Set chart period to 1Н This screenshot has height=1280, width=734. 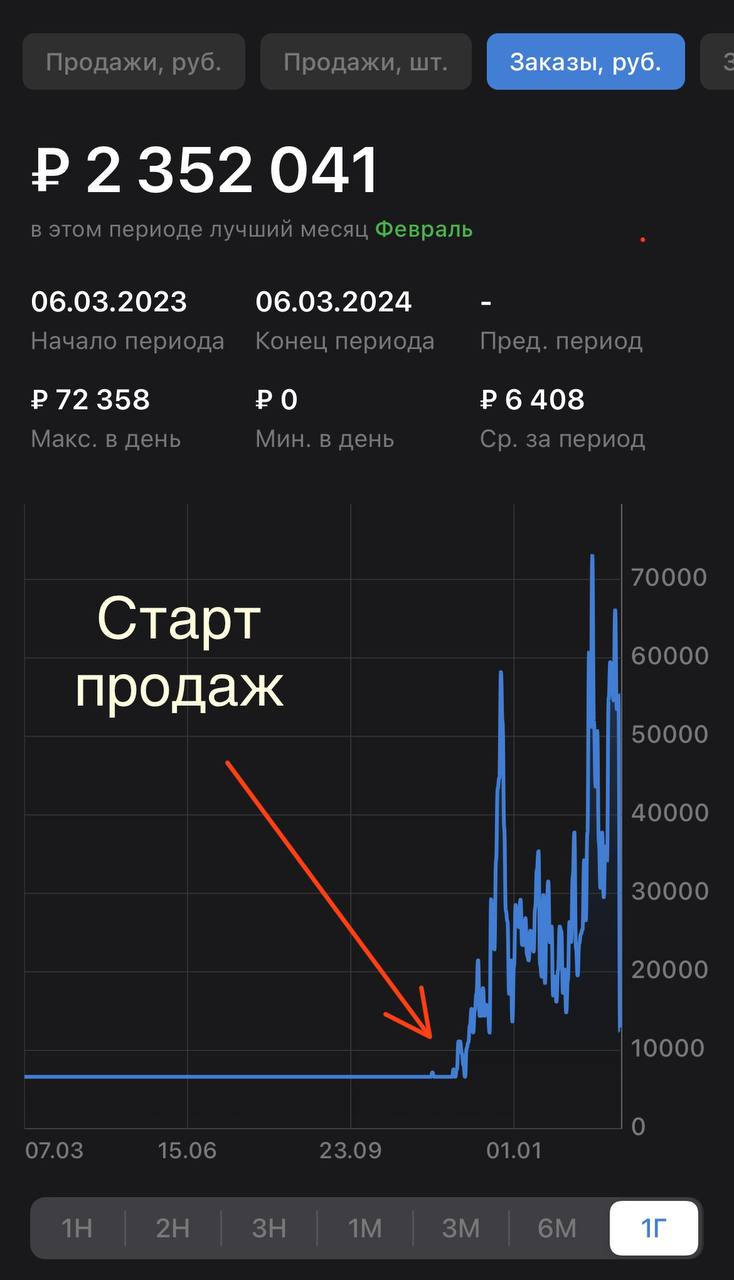coord(77,1228)
